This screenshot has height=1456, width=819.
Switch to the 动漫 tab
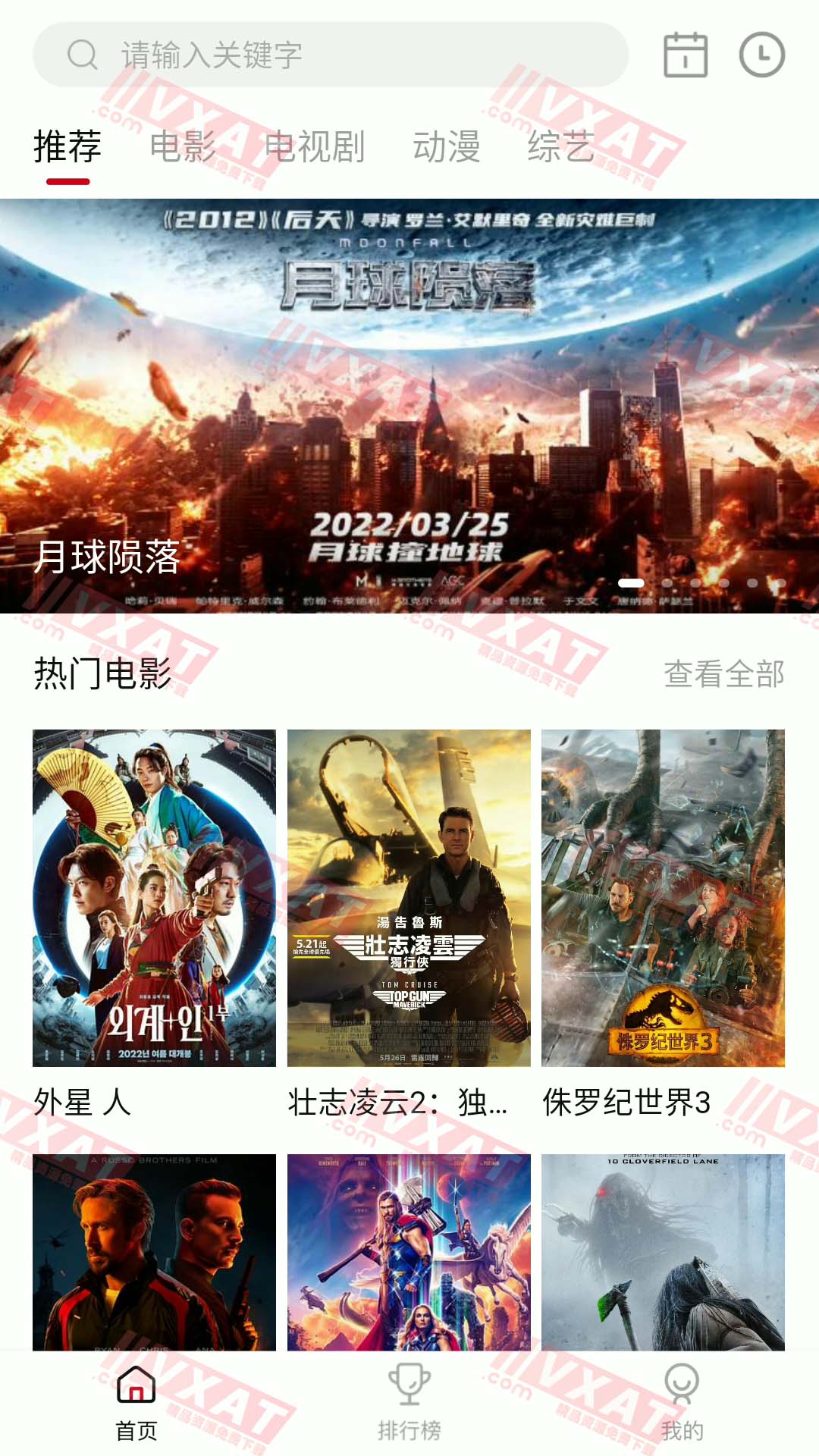447,146
